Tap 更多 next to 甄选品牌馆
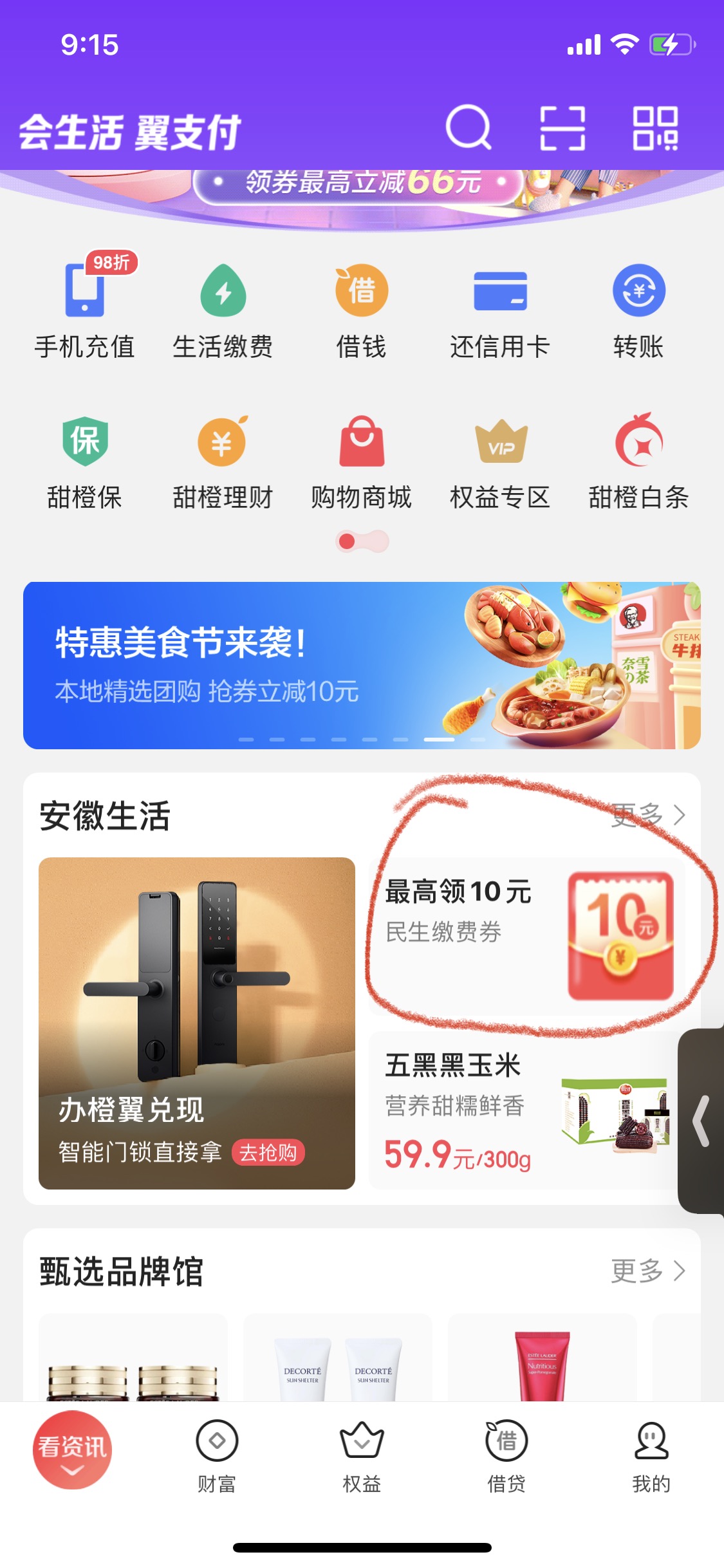724x1568 pixels. pyautogui.click(x=647, y=1271)
